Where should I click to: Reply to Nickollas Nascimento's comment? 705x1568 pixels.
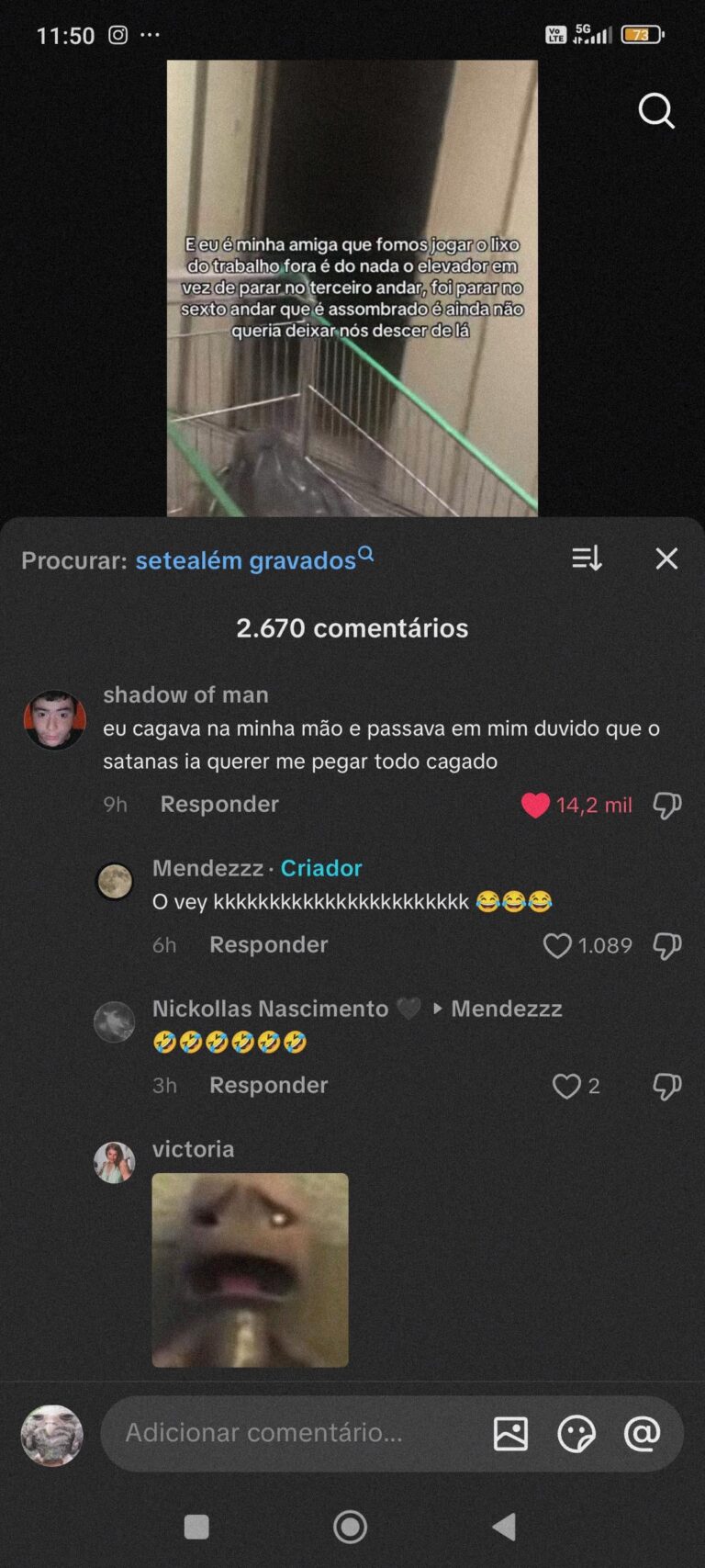(268, 1086)
